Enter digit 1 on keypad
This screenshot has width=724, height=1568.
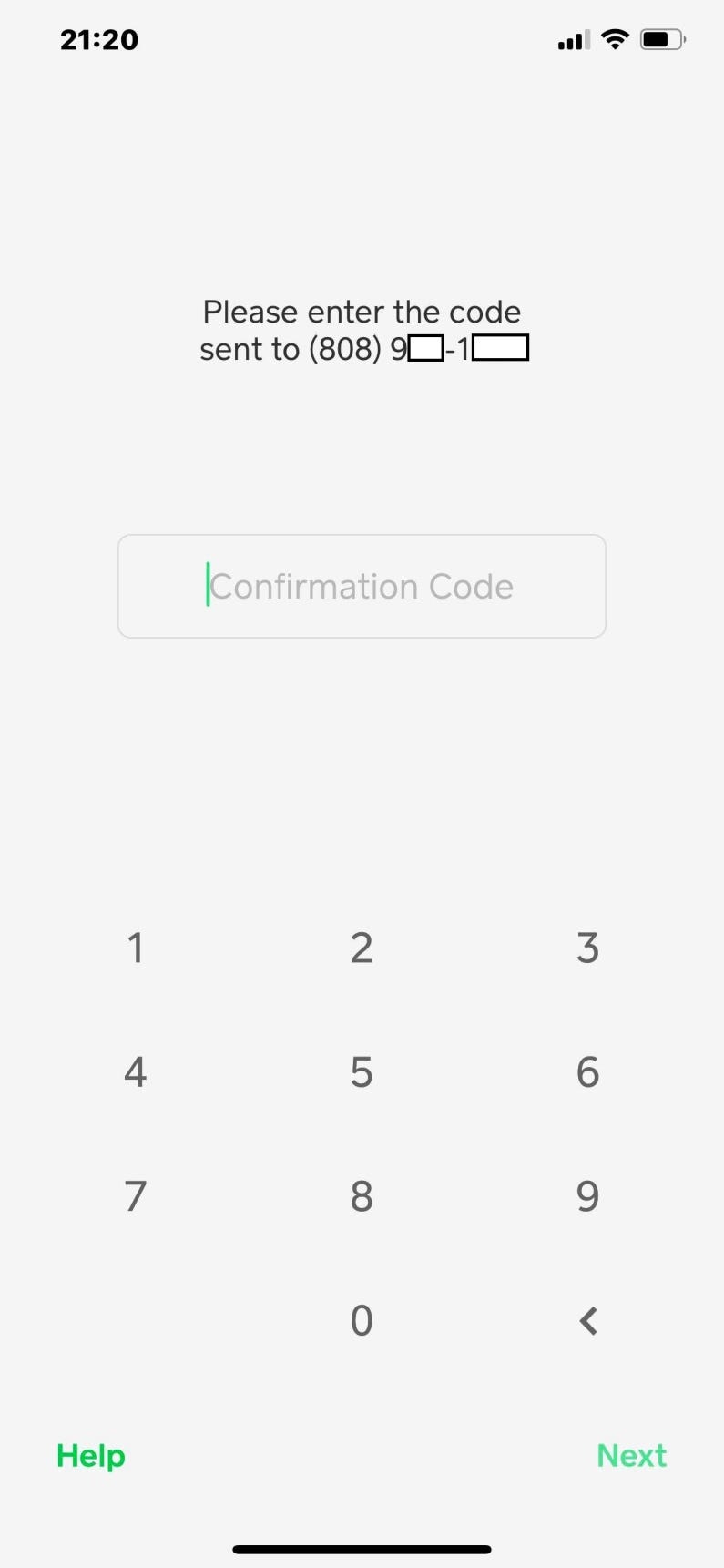point(135,948)
